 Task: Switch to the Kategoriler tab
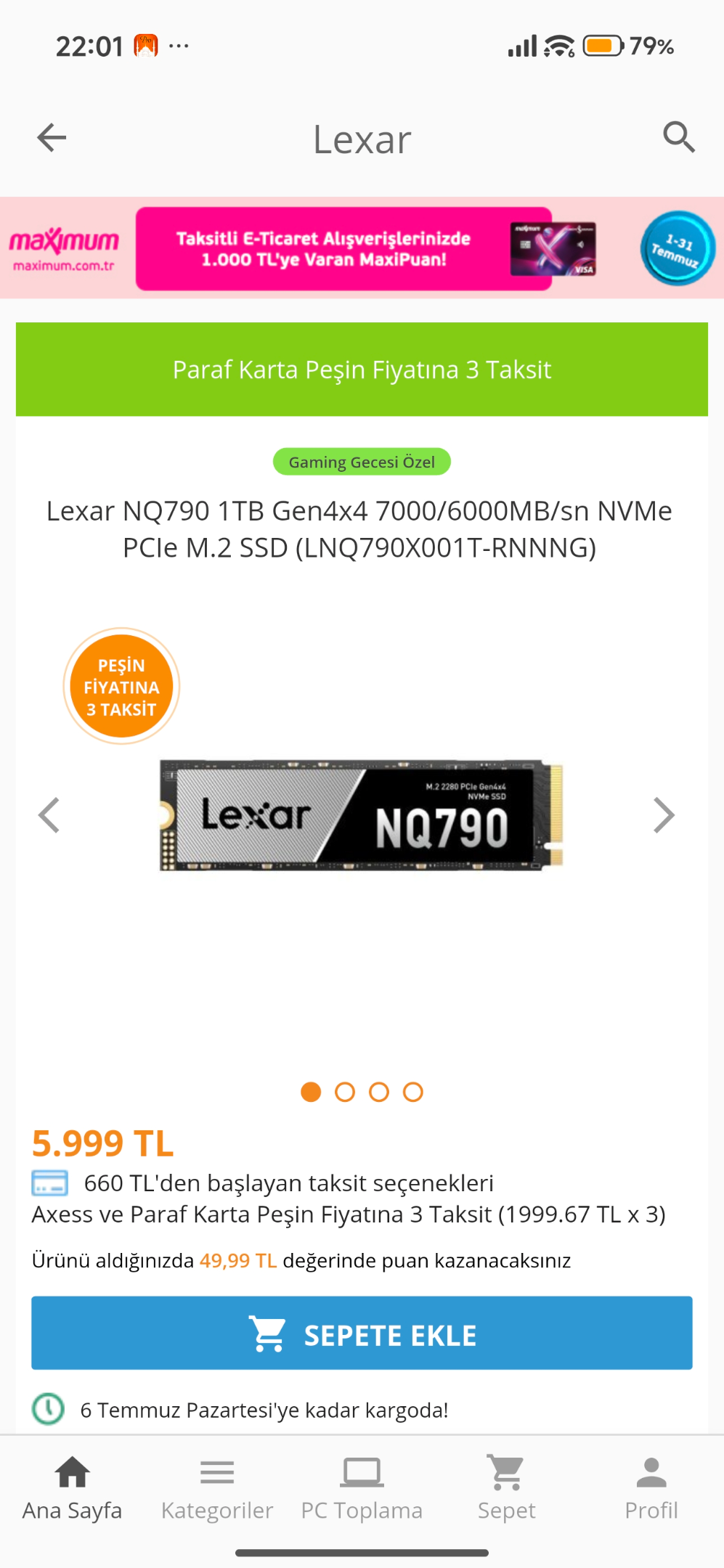[x=217, y=1489]
